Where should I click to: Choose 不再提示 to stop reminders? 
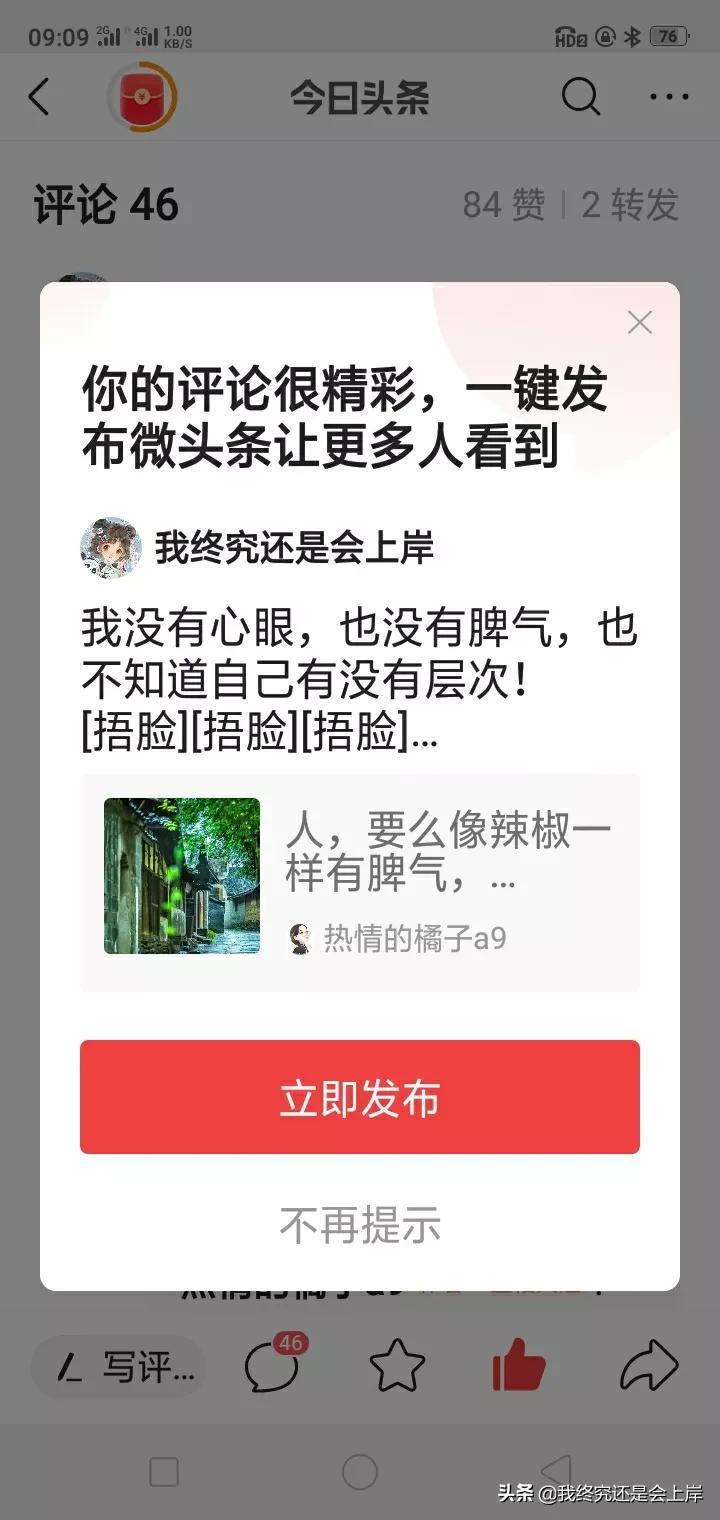pyautogui.click(x=360, y=1225)
